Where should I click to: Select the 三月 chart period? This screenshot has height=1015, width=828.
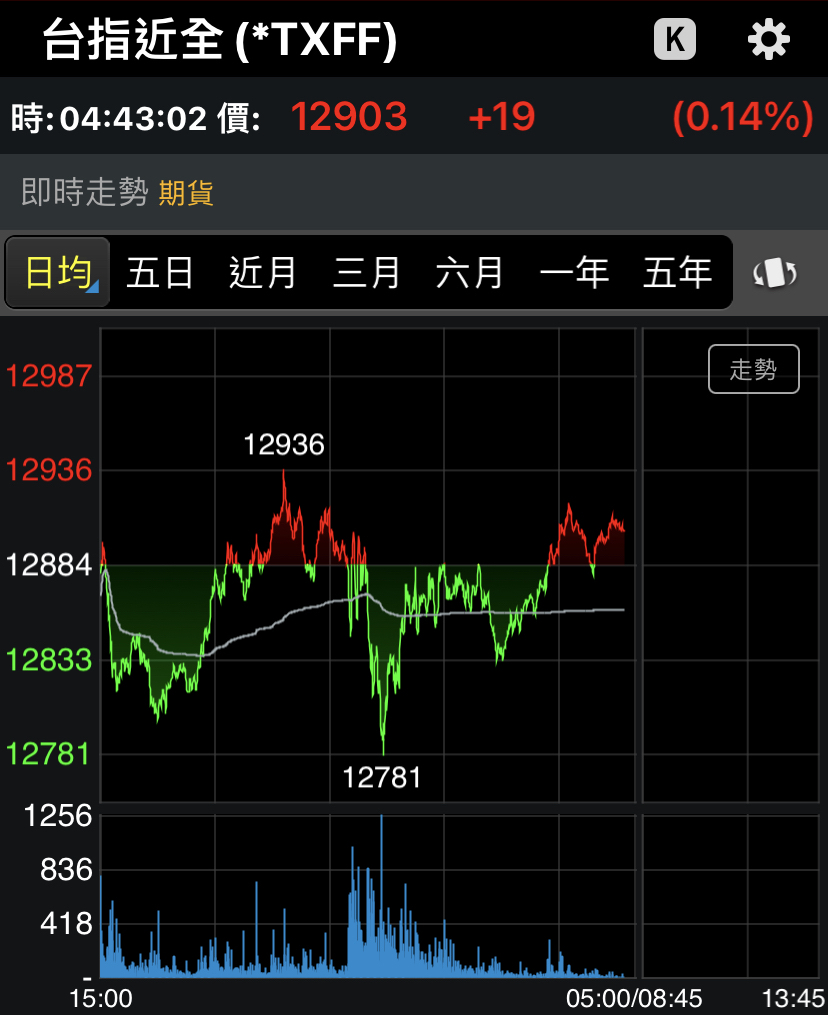pos(364,271)
